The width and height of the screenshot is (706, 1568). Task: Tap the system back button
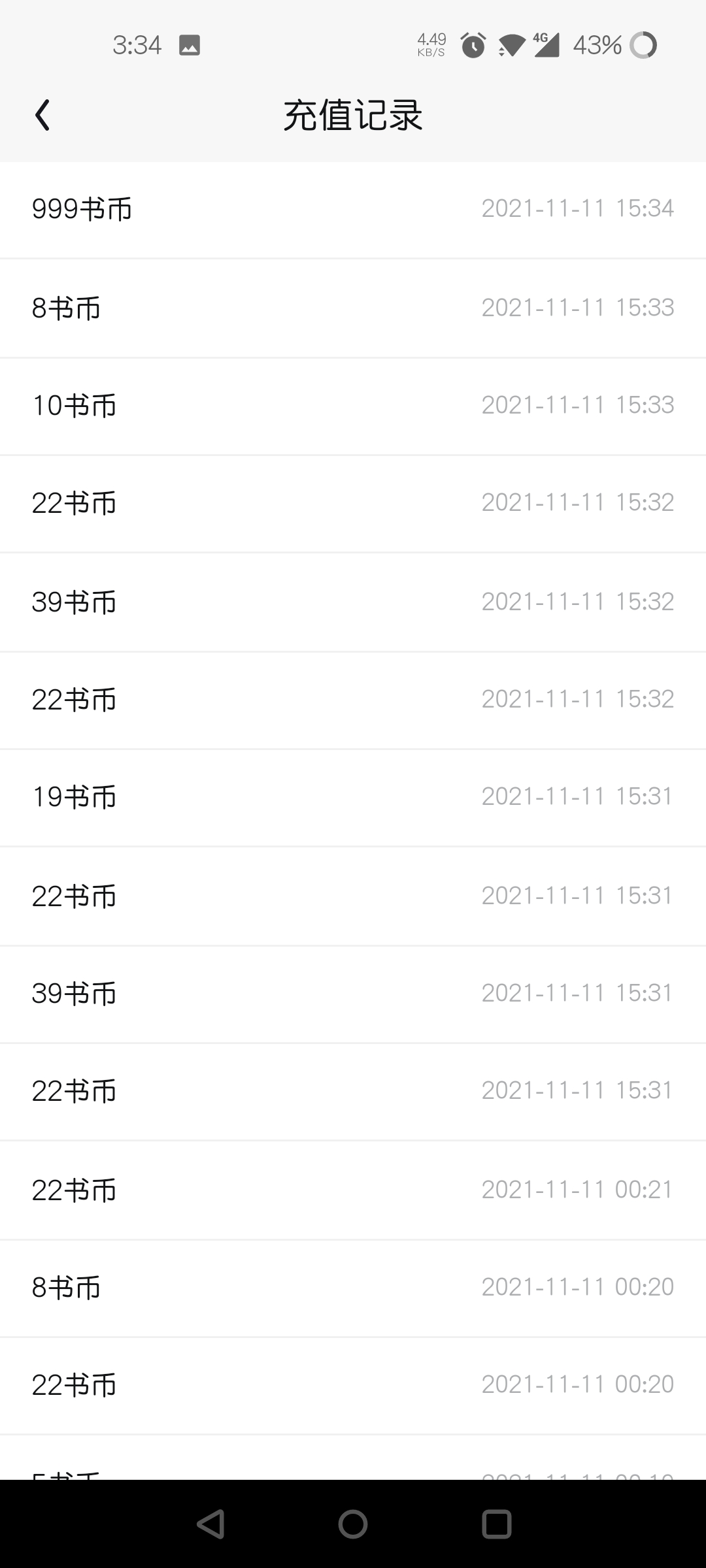point(210,1524)
